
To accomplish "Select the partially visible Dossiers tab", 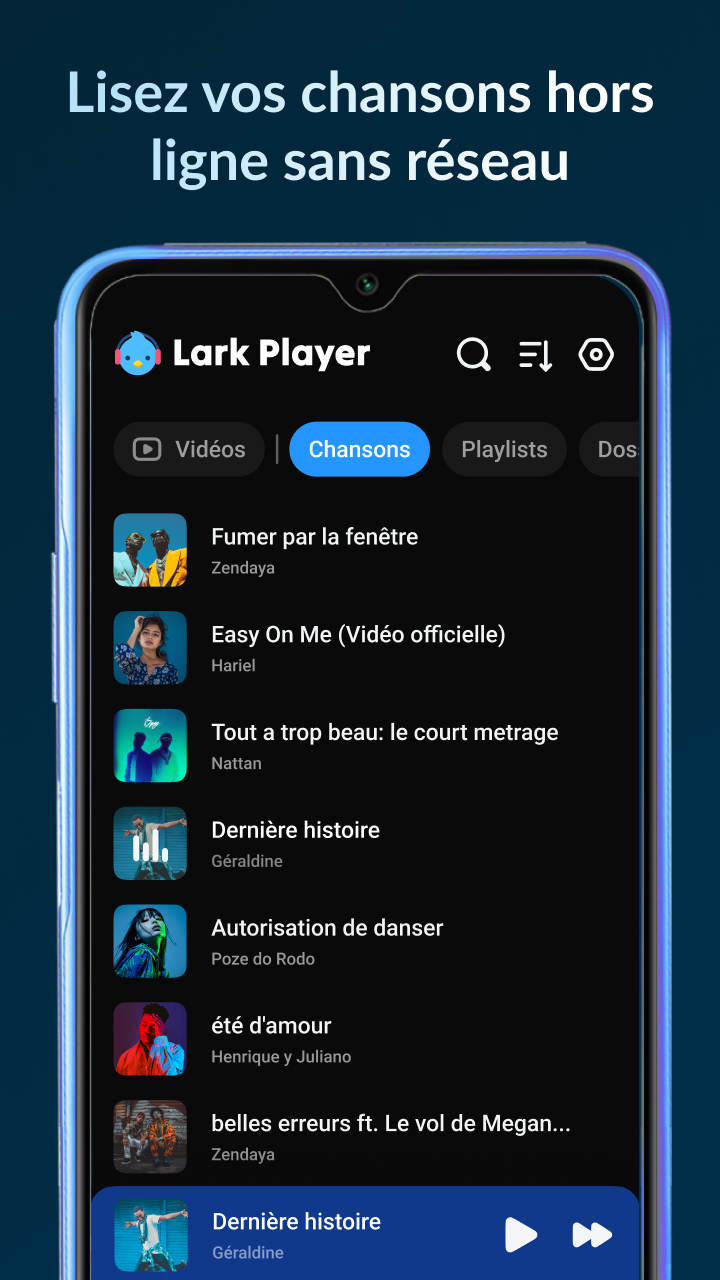I will pos(620,449).
